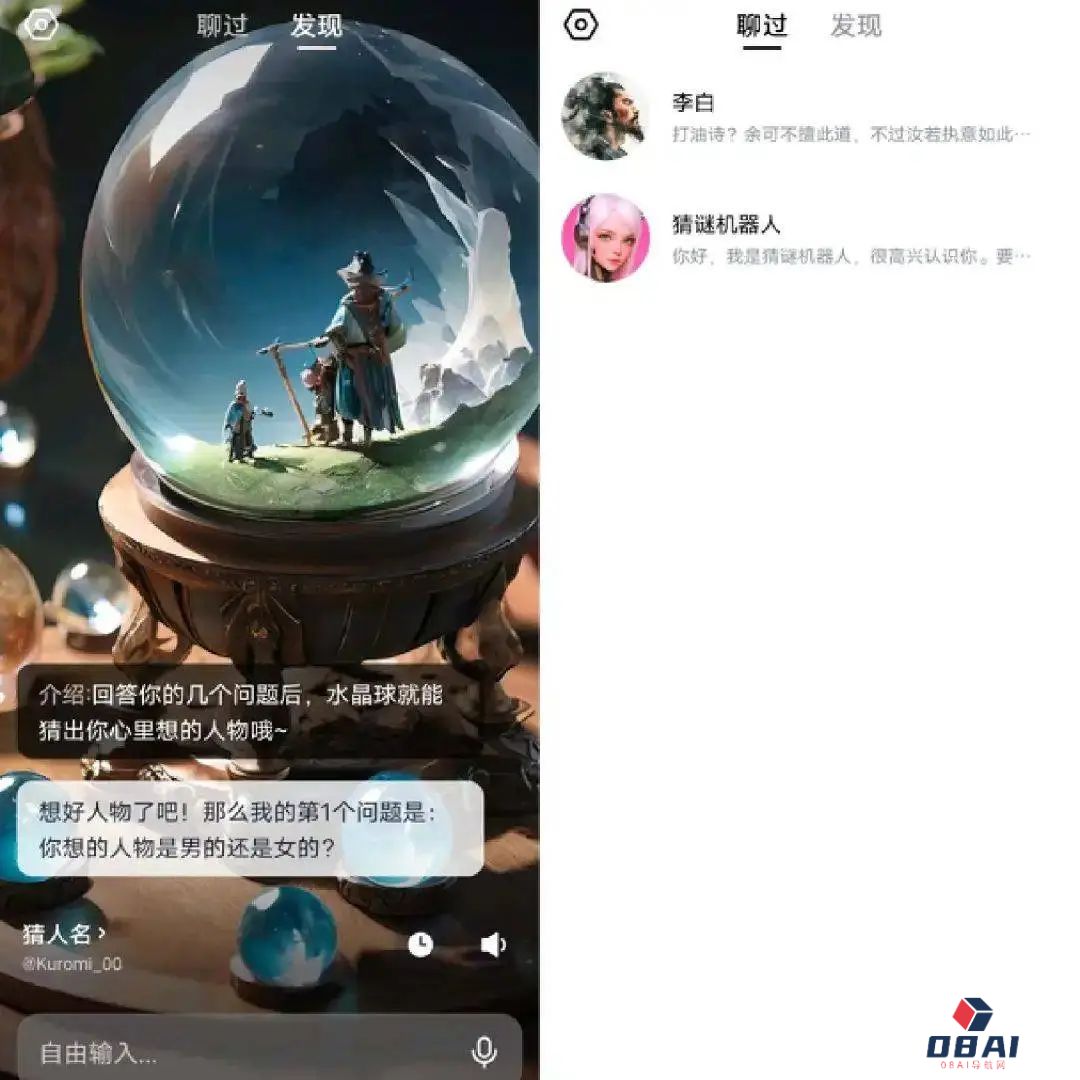
Task: Open the 猜人名 character details
Action: (x=64, y=935)
